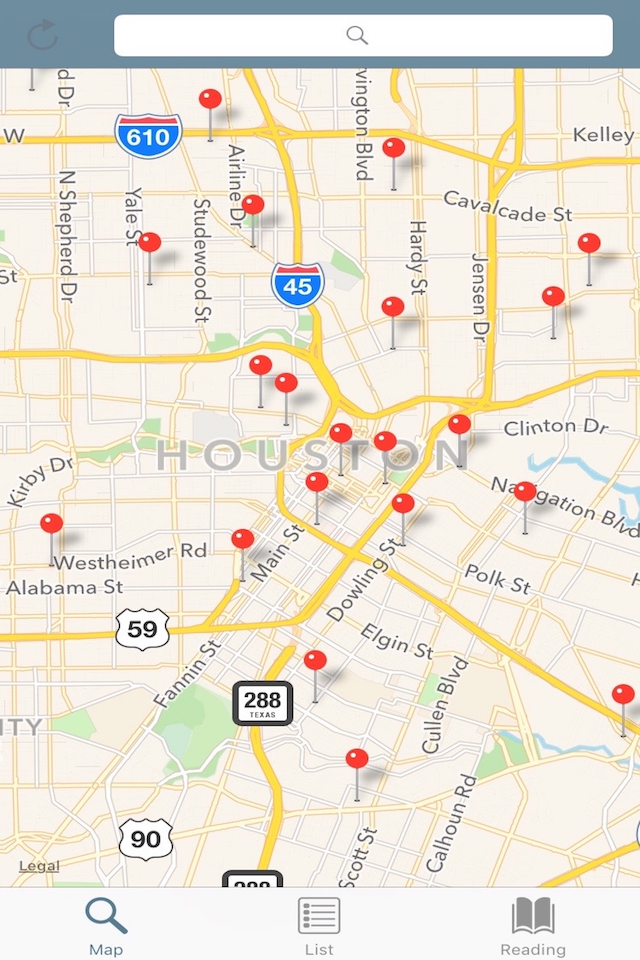Select the pin above Scott St
The image size is (640, 960).
click(x=357, y=760)
